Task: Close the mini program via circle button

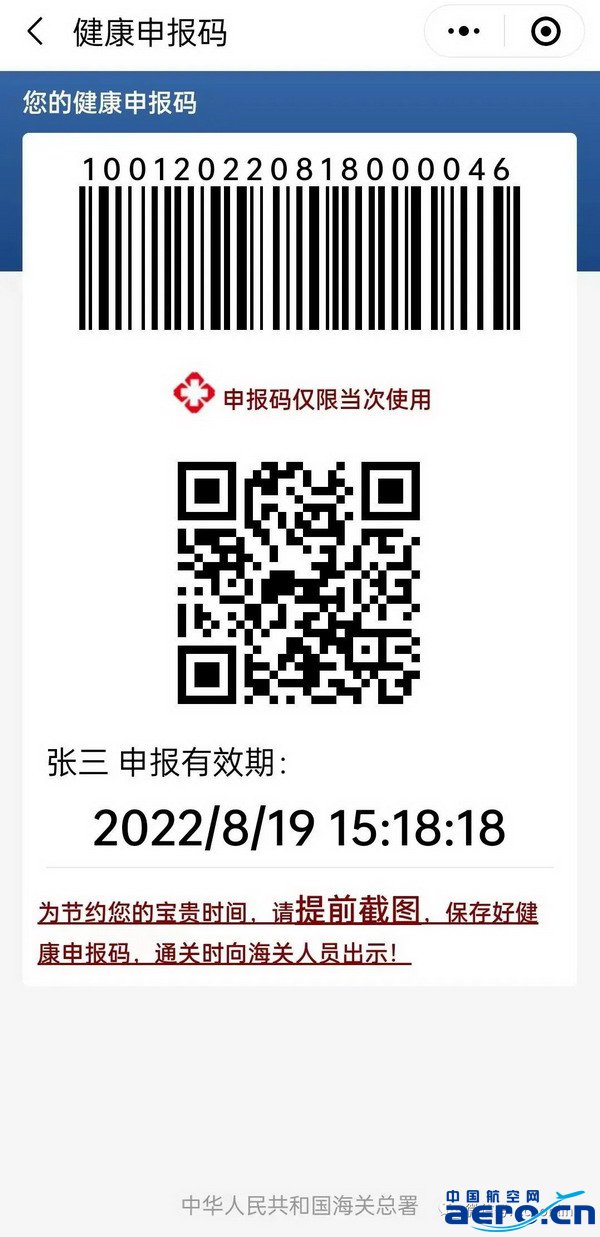Action: pos(545,32)
